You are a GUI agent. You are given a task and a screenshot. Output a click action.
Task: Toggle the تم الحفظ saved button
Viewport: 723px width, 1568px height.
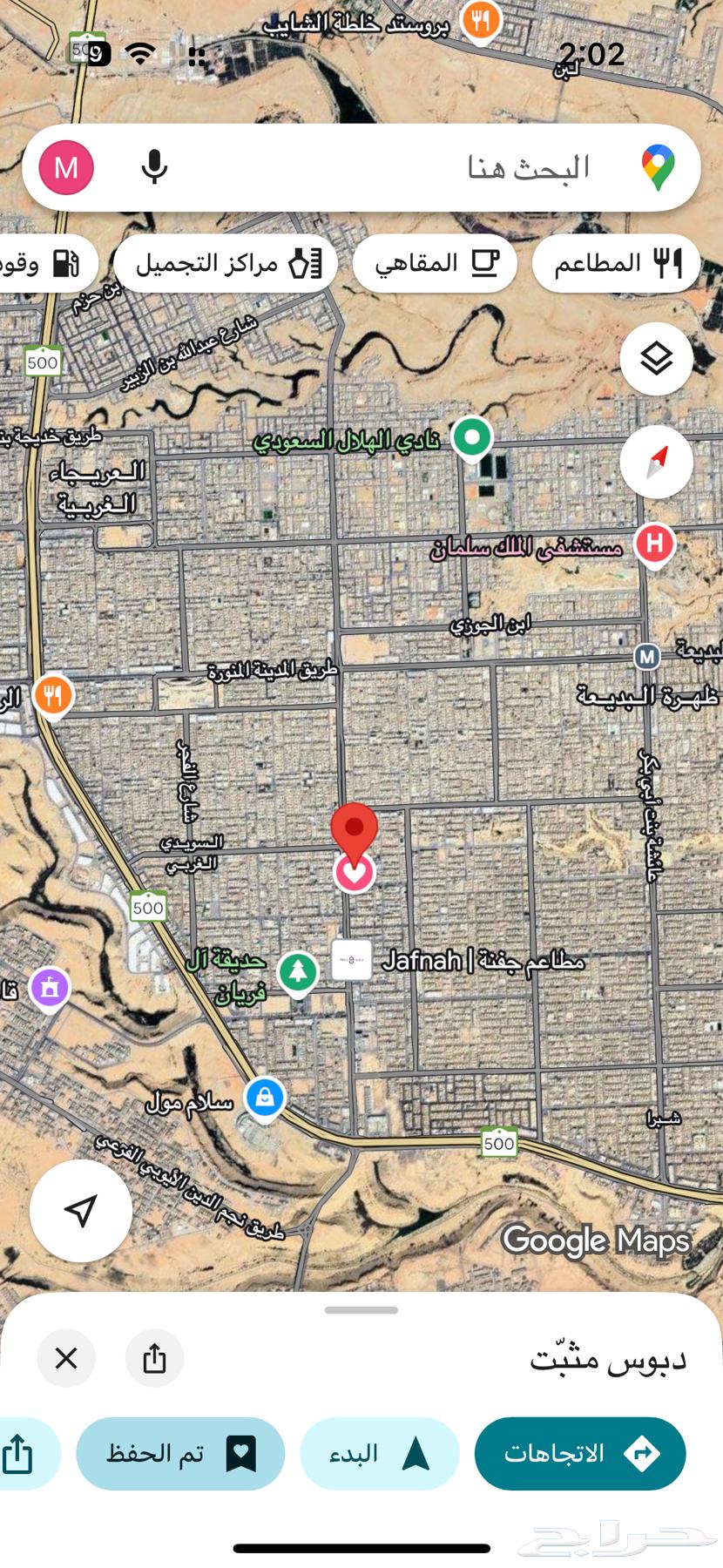[x=180, y=1453]
